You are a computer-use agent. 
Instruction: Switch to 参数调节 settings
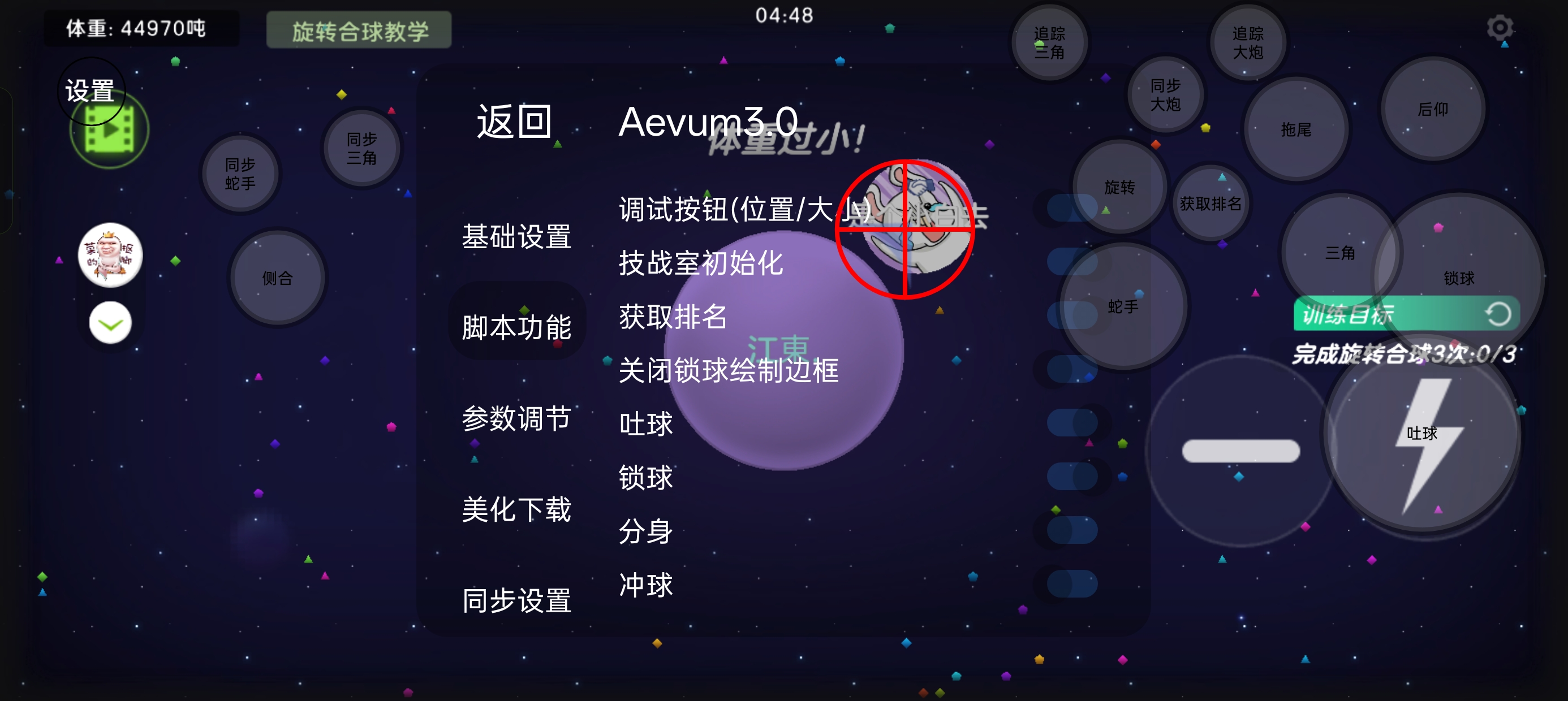coord(516,418)
